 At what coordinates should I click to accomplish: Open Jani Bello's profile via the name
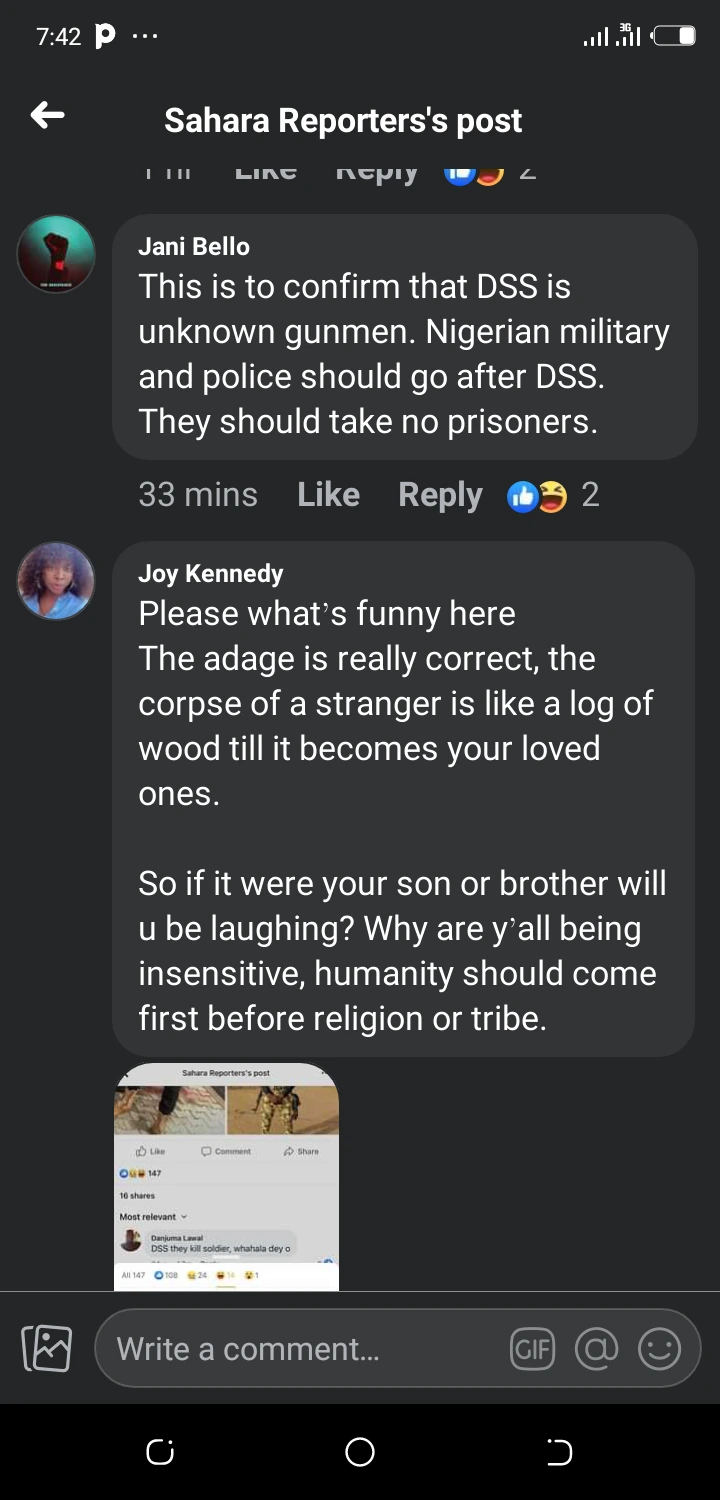(x=194, y=246)
